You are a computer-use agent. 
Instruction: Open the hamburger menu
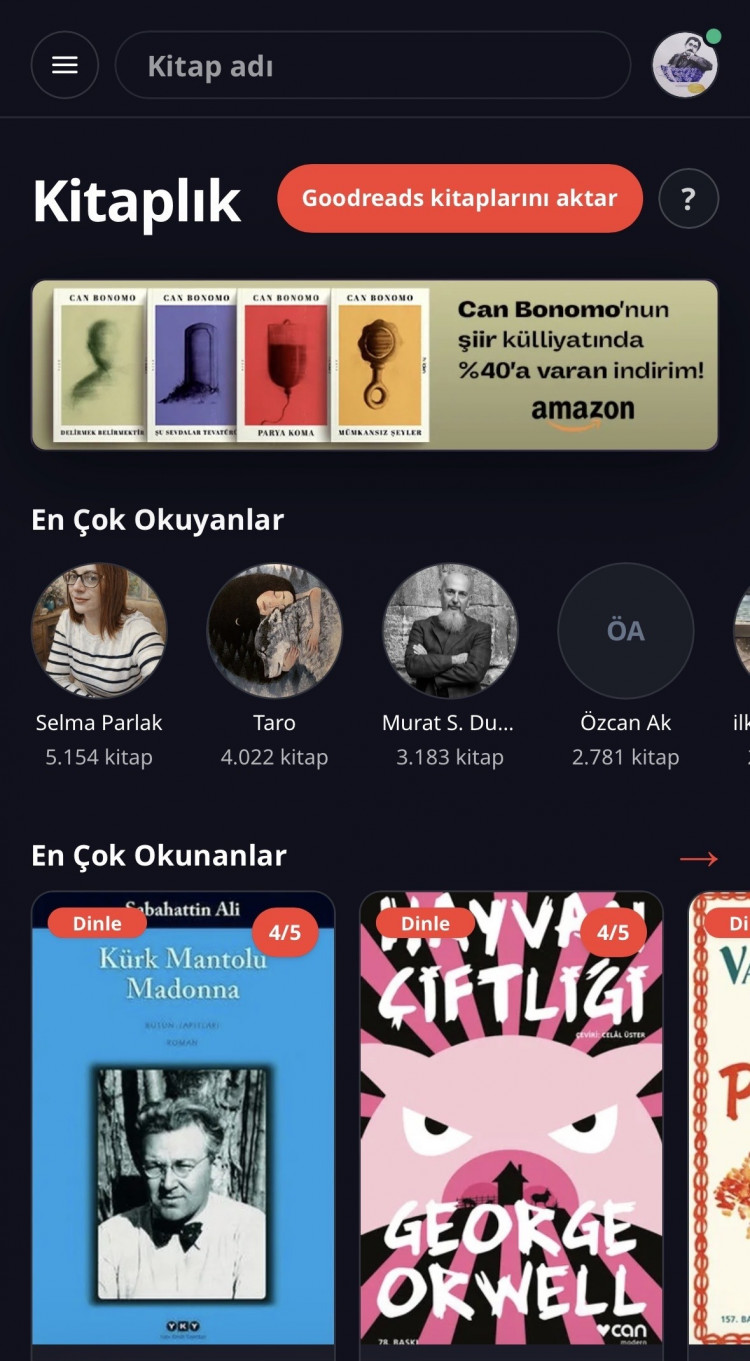(x=65, y=65)
